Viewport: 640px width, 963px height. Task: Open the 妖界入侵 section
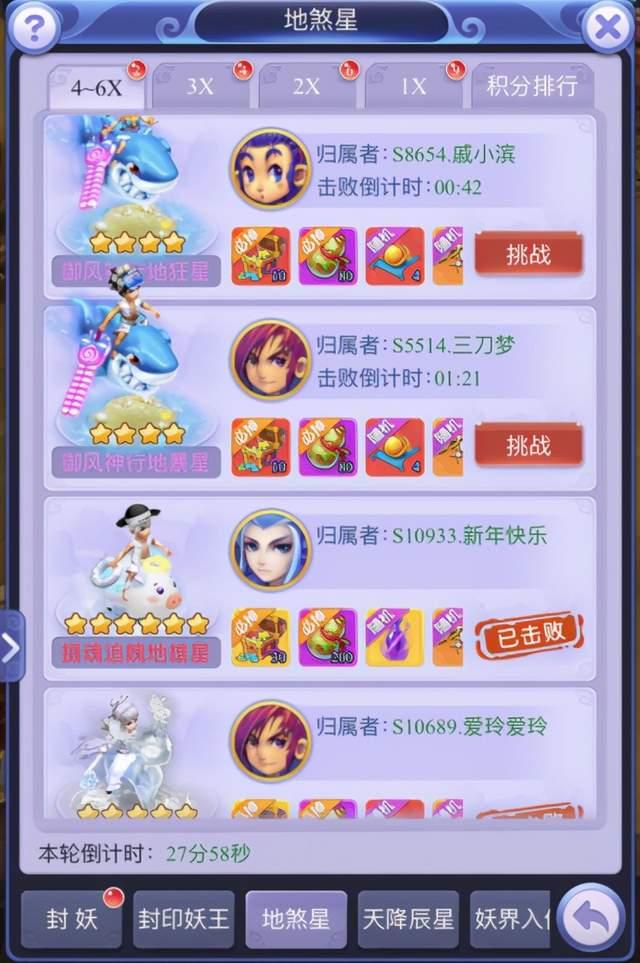tap(510, 917)
